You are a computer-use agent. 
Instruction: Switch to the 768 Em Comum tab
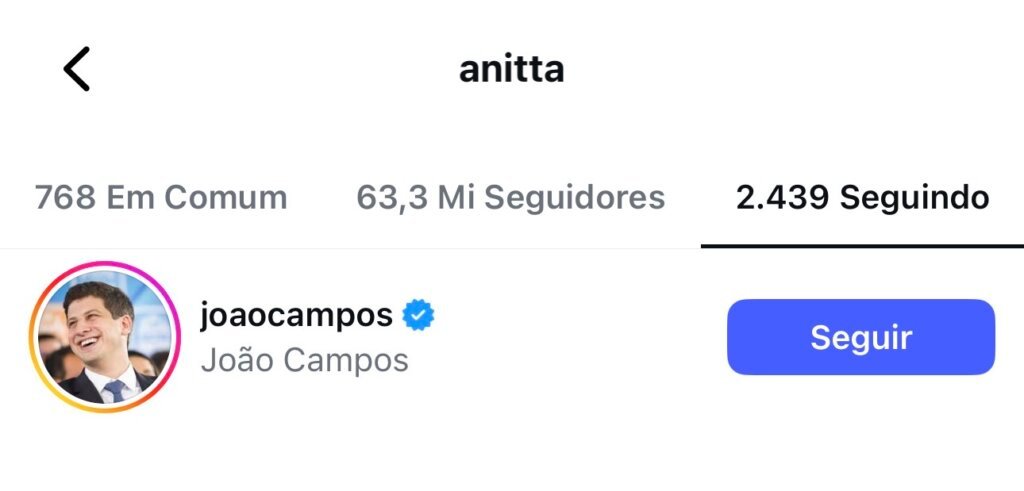pos(161,197)
